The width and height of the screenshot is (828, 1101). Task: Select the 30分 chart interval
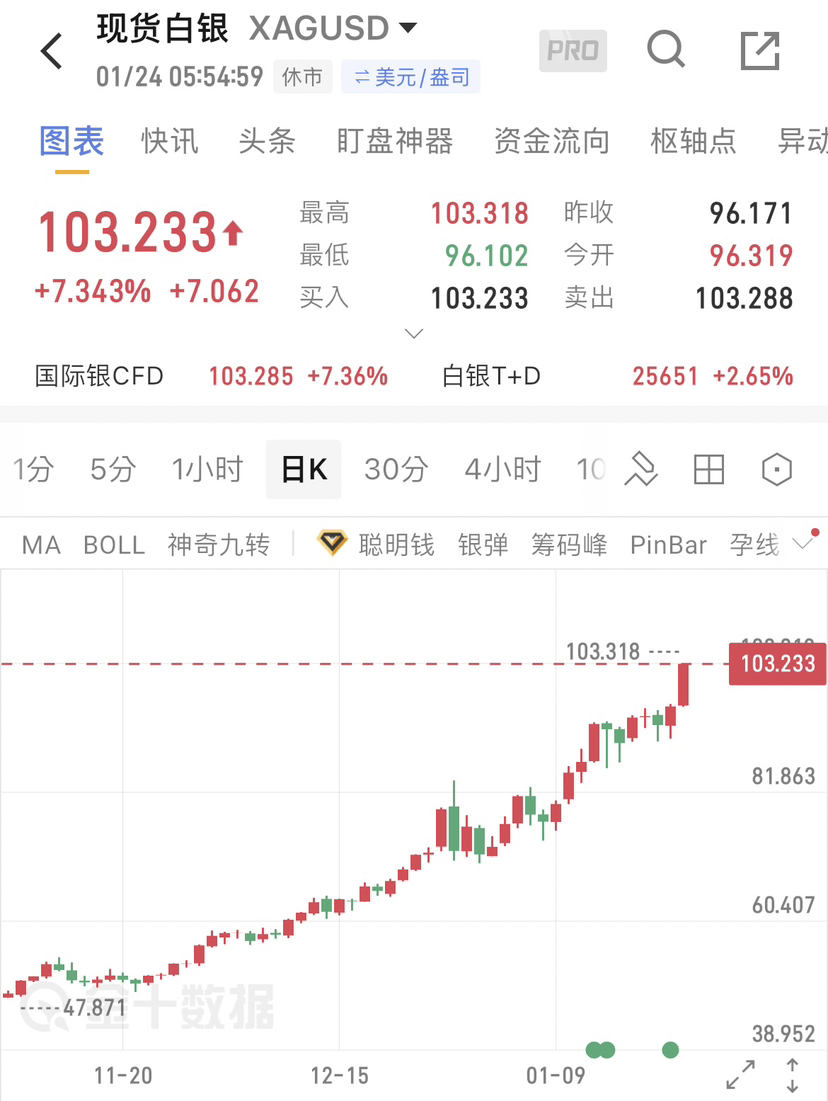pyautogui.click(x=396, y=469)
